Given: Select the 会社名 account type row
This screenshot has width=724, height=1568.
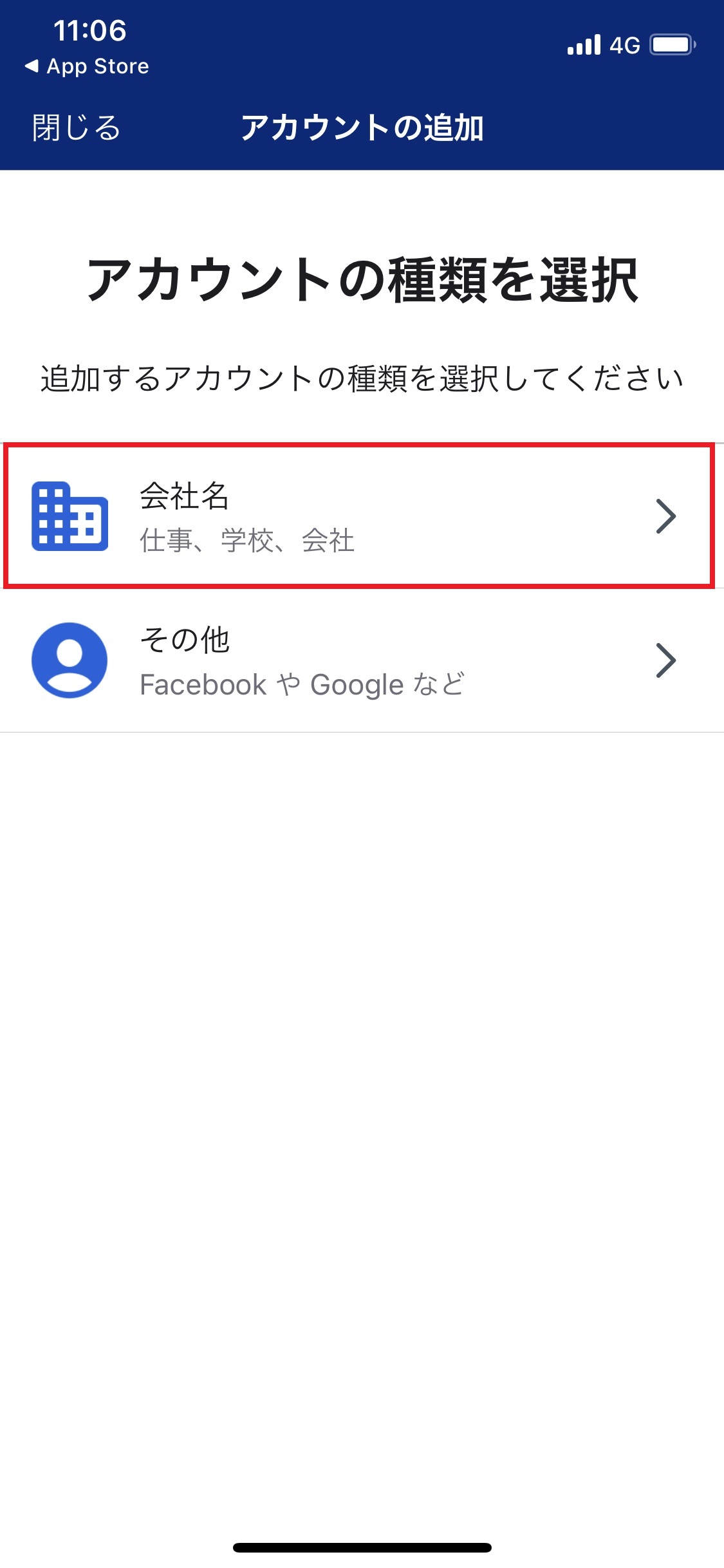Looking at the screenshot, I should click(358, 516).
